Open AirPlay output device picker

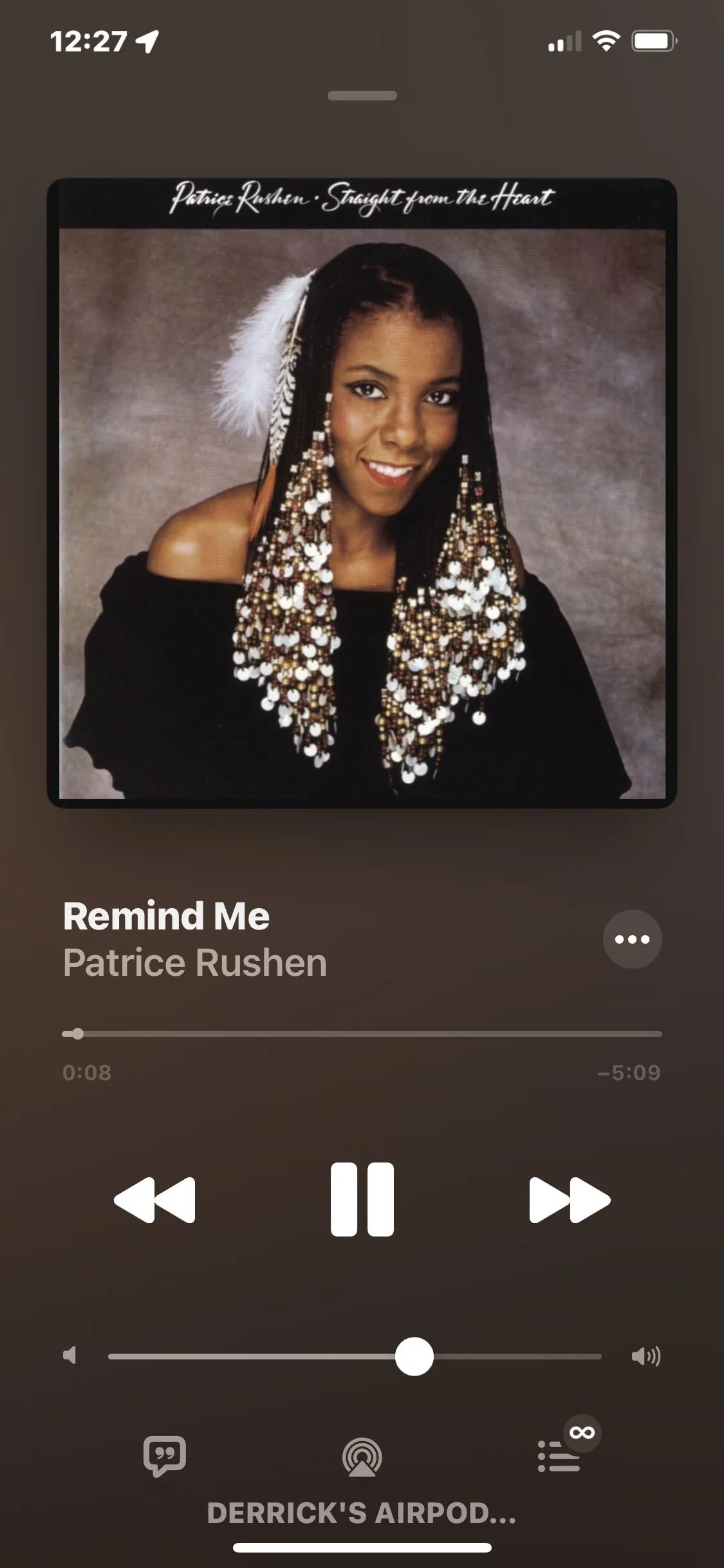pos(362,1457)
